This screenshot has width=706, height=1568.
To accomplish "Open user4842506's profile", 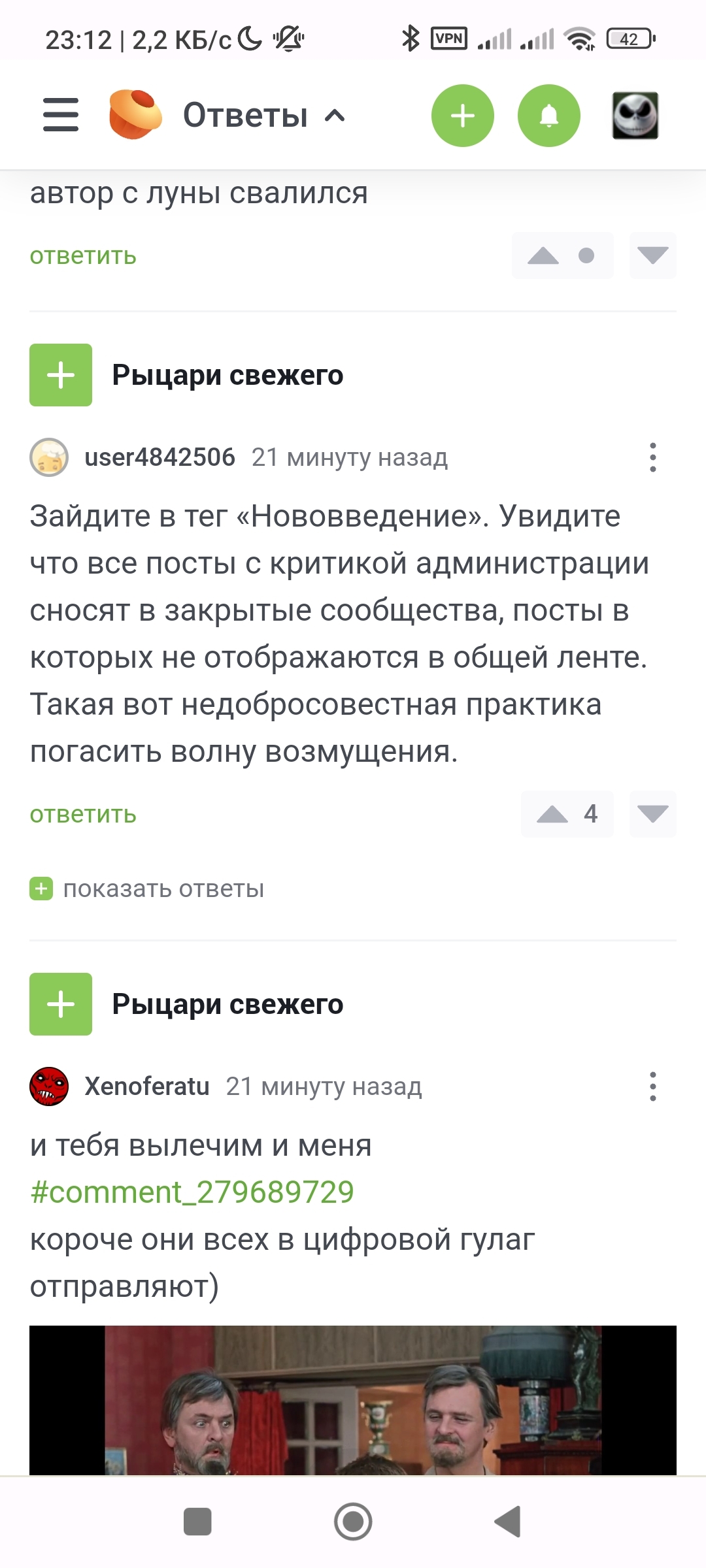I will (160, 457).
